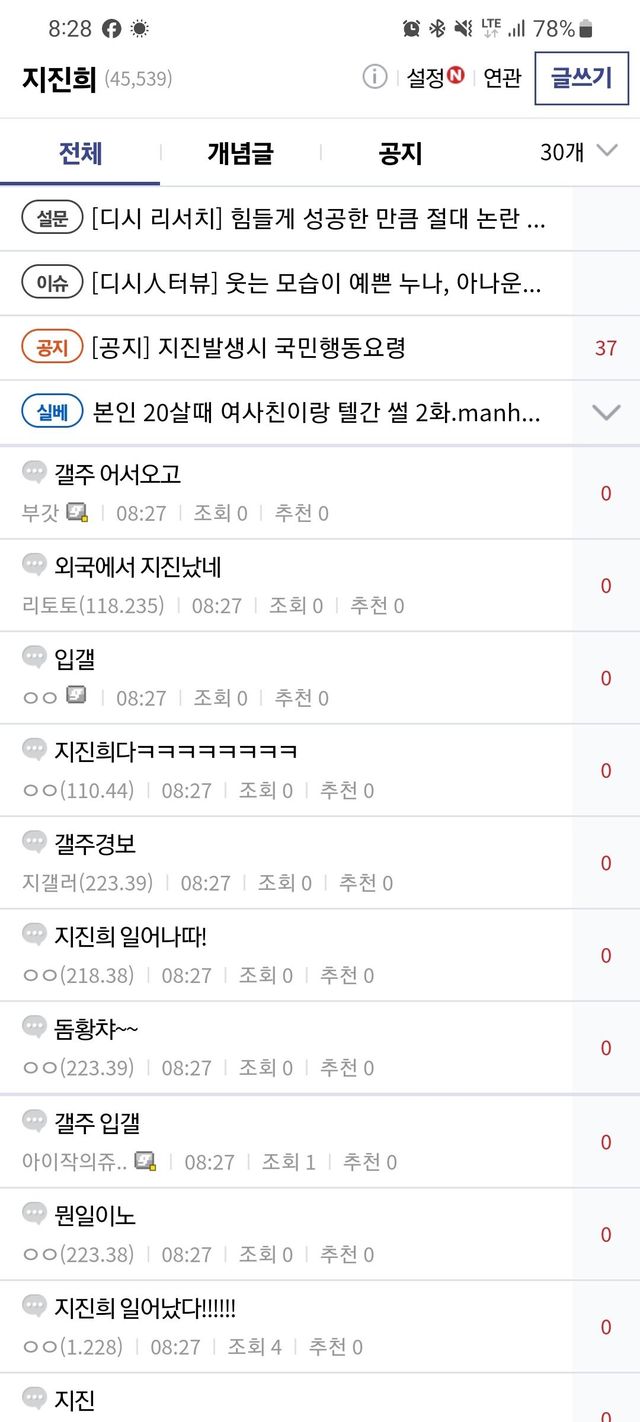
Task: Open the post 지진희다ㅋㅋㅋㅋㅋㅋㅋㅋ
Action: pos(175,750)
